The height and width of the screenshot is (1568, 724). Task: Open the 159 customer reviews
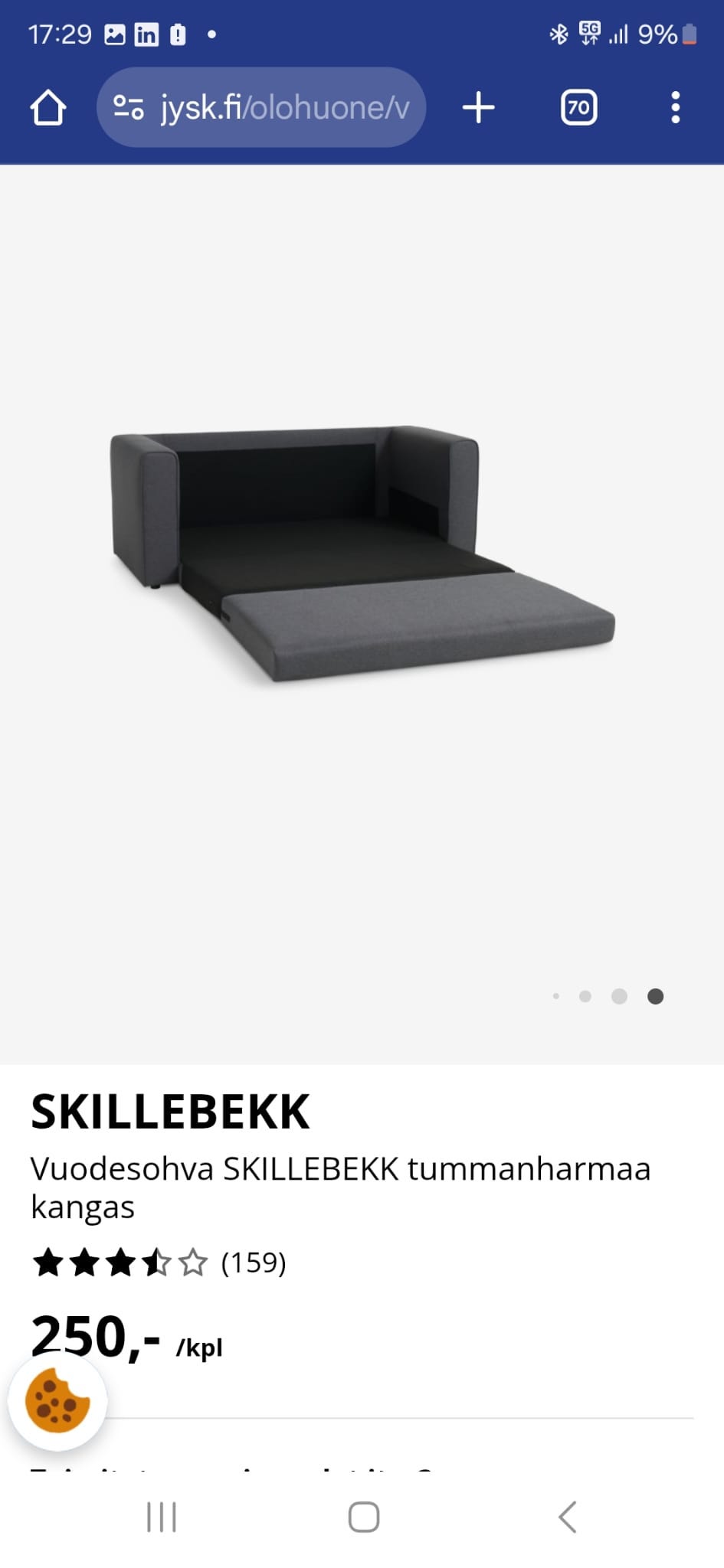(253, 1263)
